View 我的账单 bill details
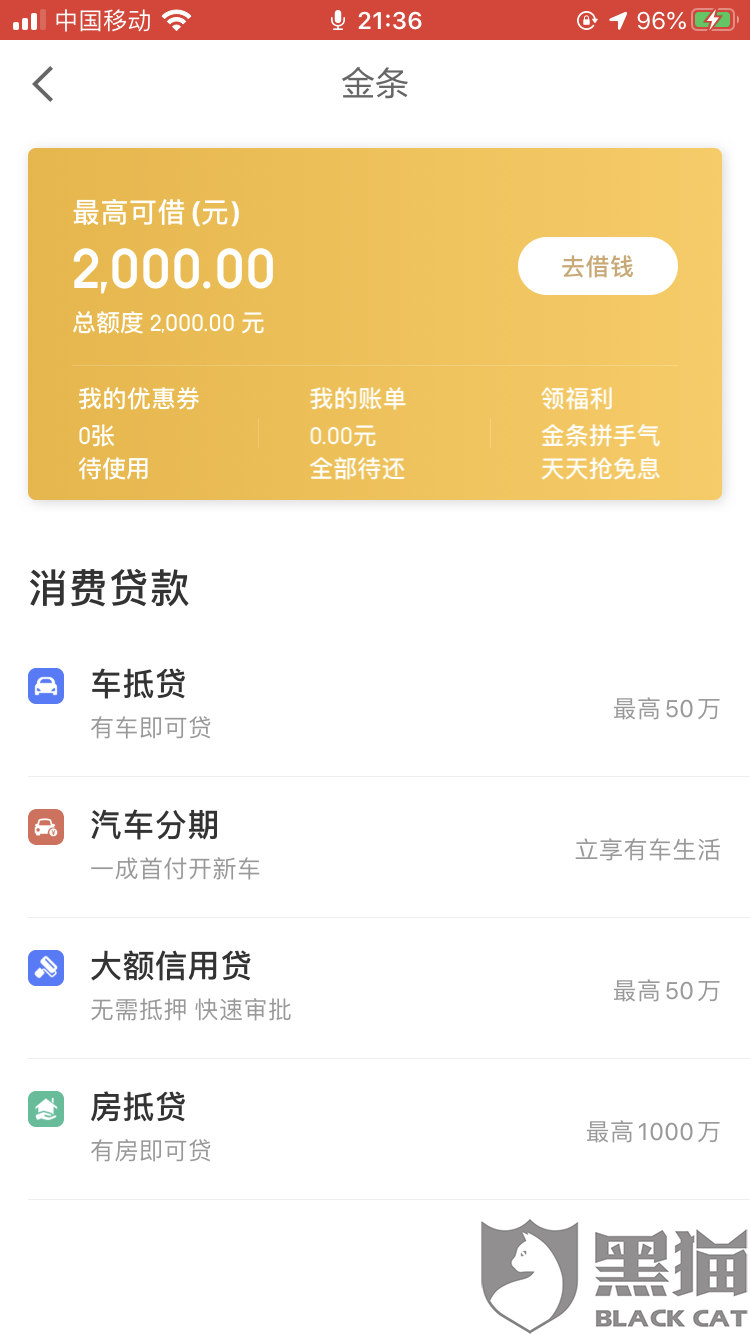This screenshot has width=750, height=1334. (358, 434)
